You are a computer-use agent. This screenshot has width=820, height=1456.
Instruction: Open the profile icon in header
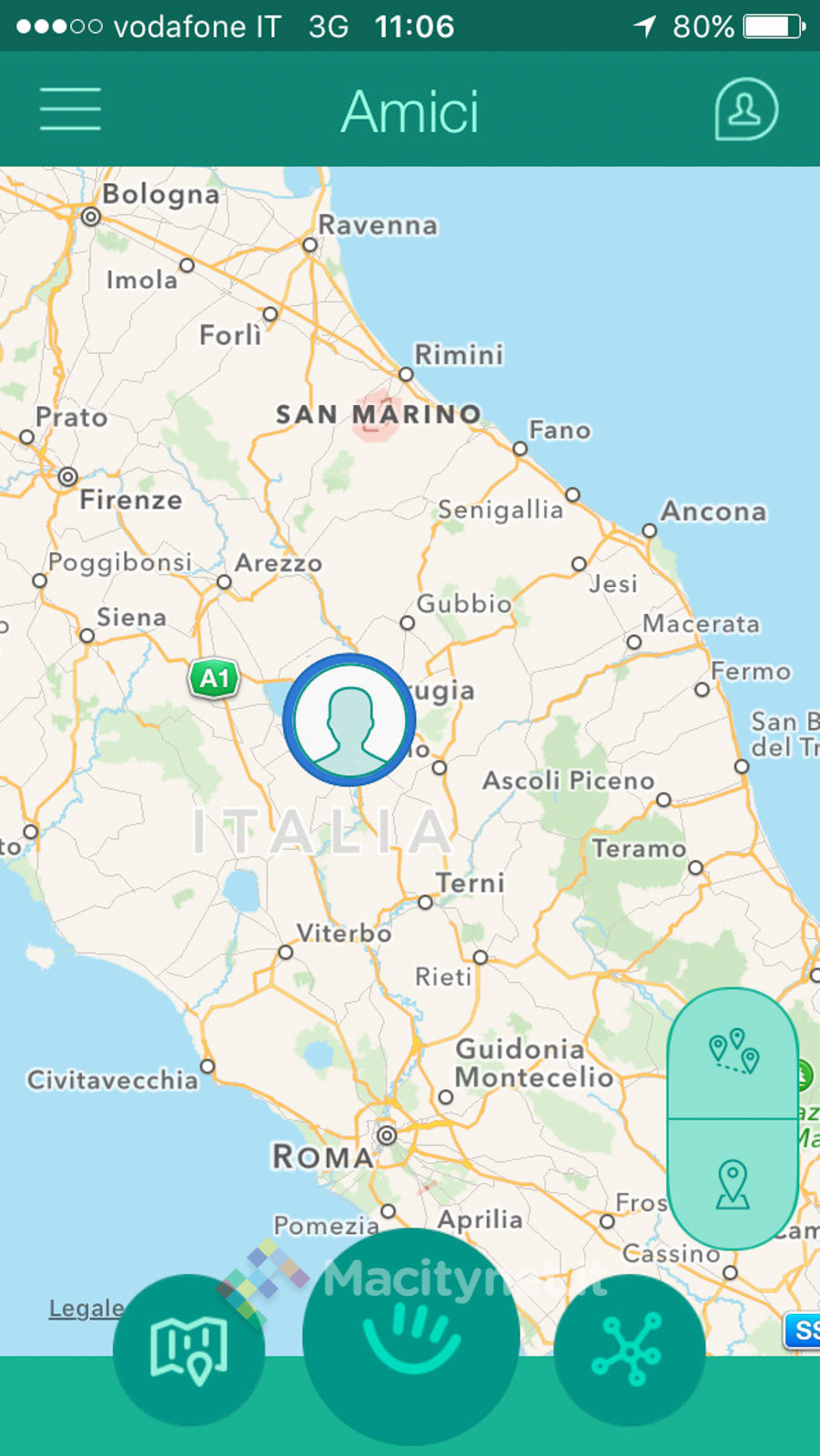(745, 110)
